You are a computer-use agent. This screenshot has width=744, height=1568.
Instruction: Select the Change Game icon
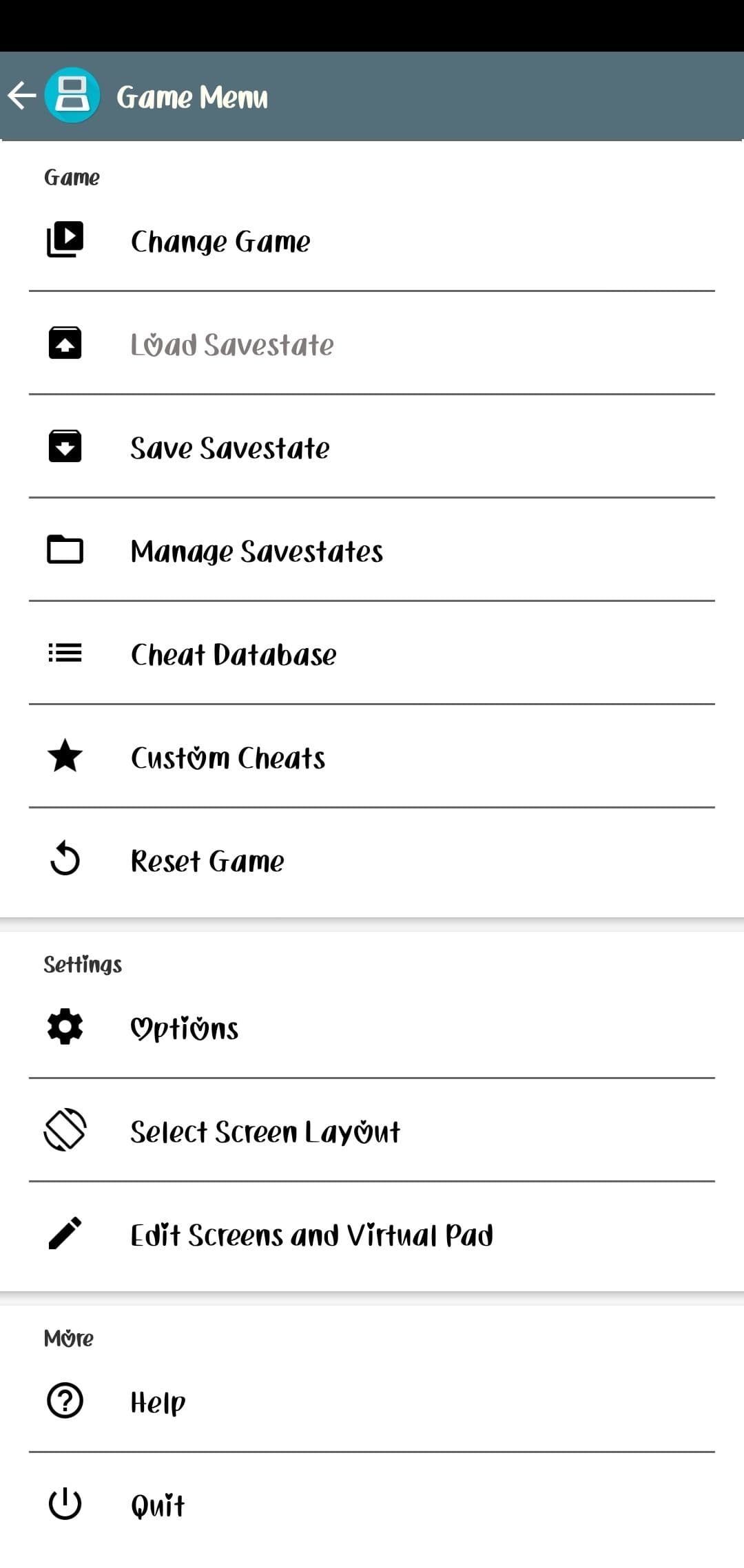65,239
